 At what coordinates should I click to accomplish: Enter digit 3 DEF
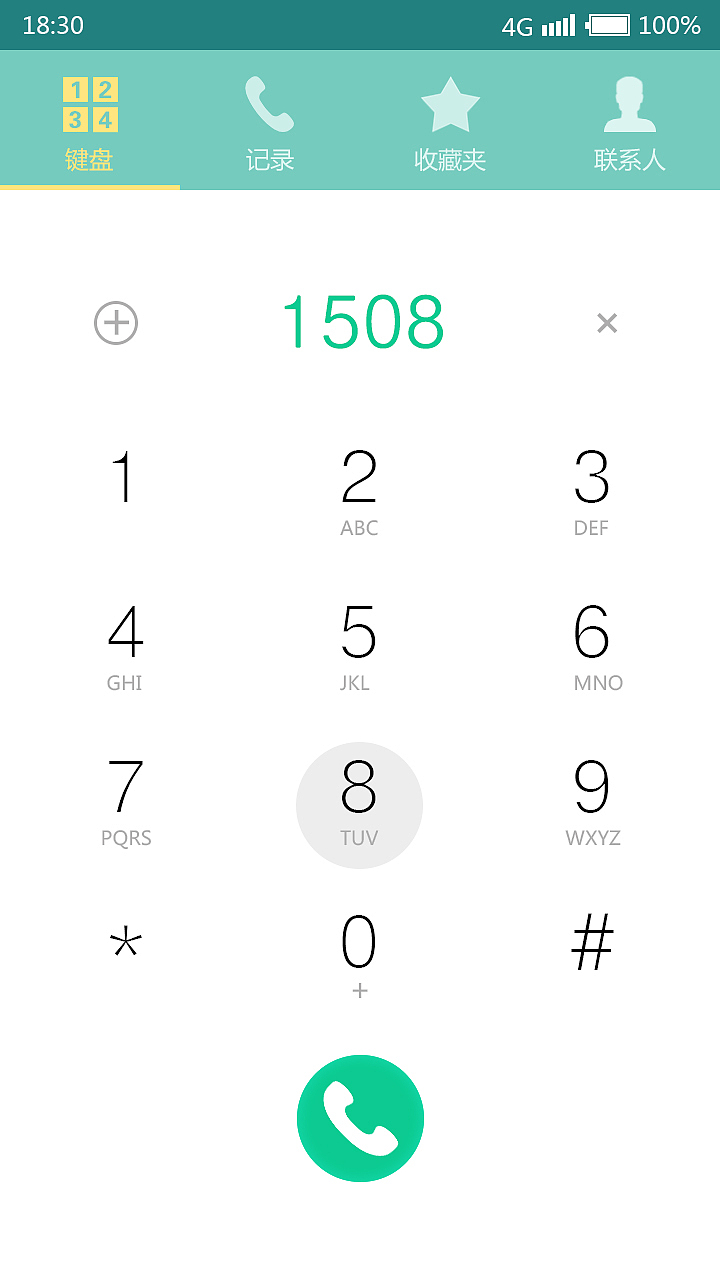(x=591, y=490)
